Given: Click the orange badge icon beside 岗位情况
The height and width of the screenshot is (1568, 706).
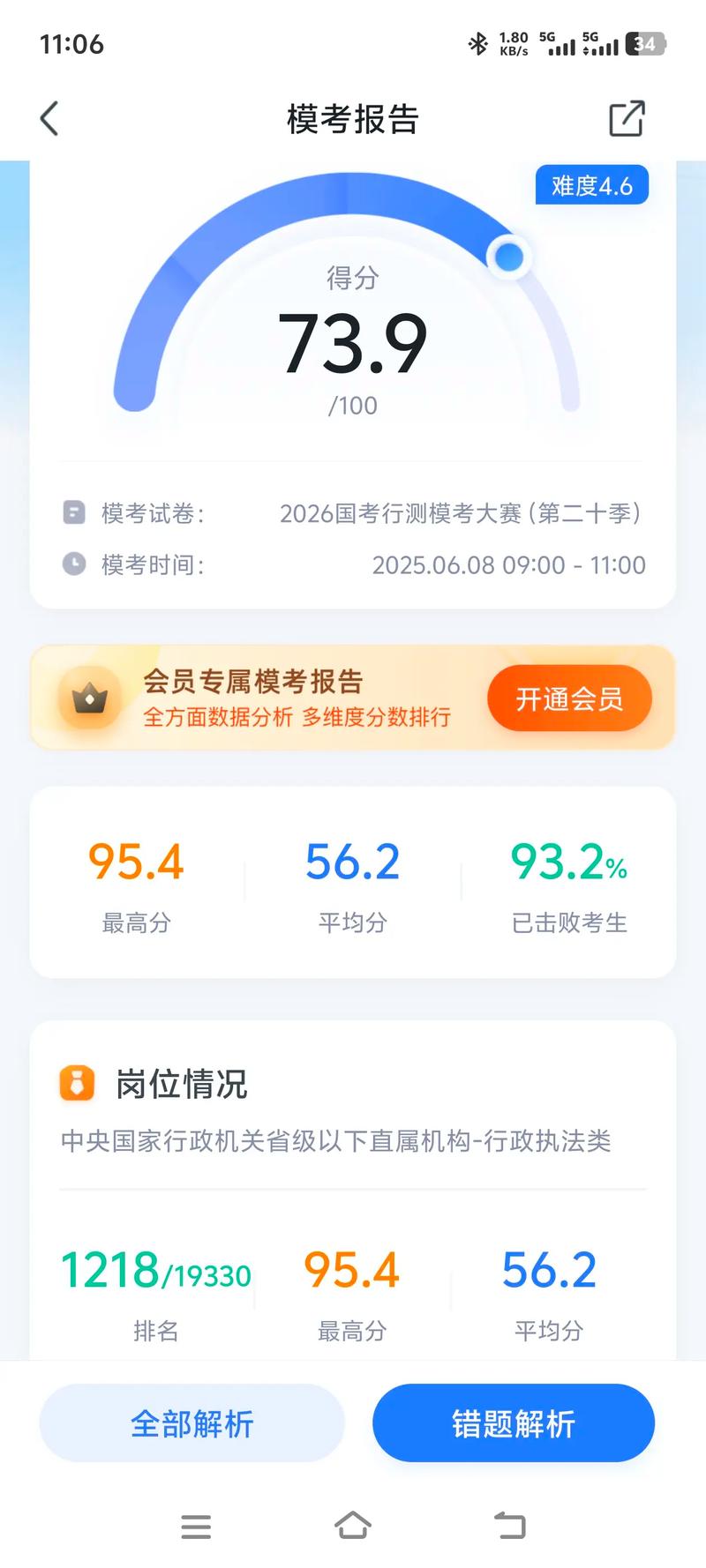Looking at the screenshot, I should (77, 1083).
